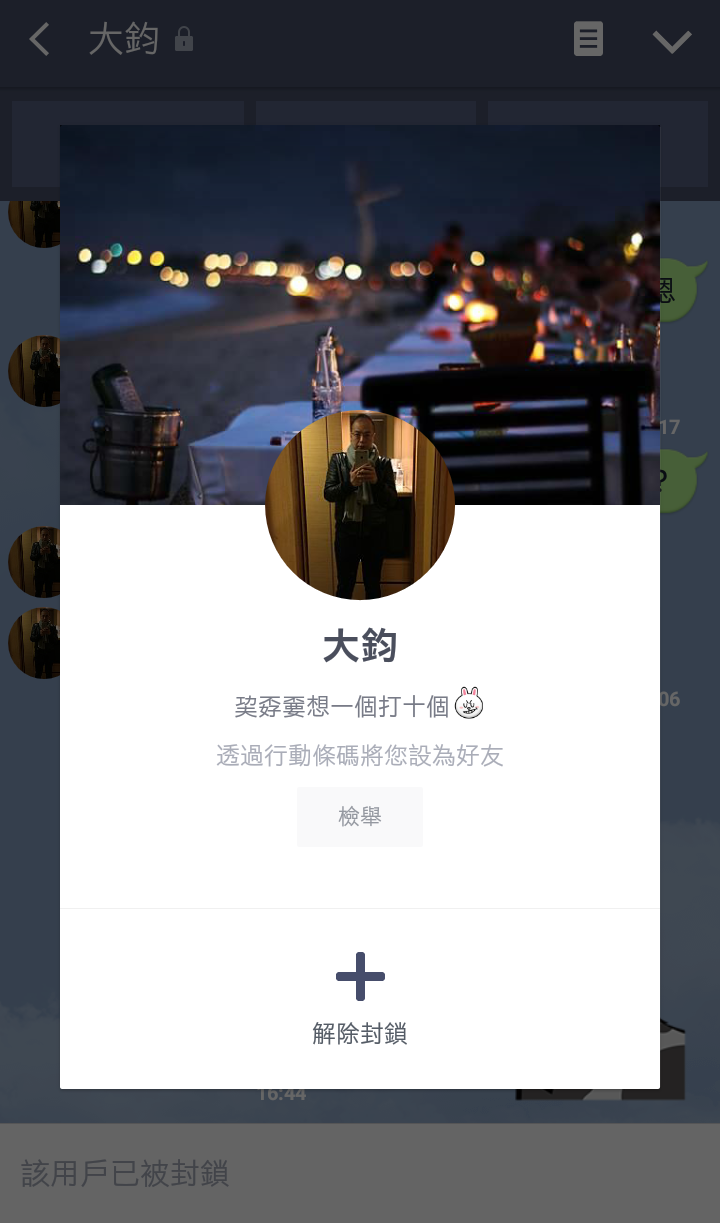Tap the back arrow in the chat header

coord(39,39)
